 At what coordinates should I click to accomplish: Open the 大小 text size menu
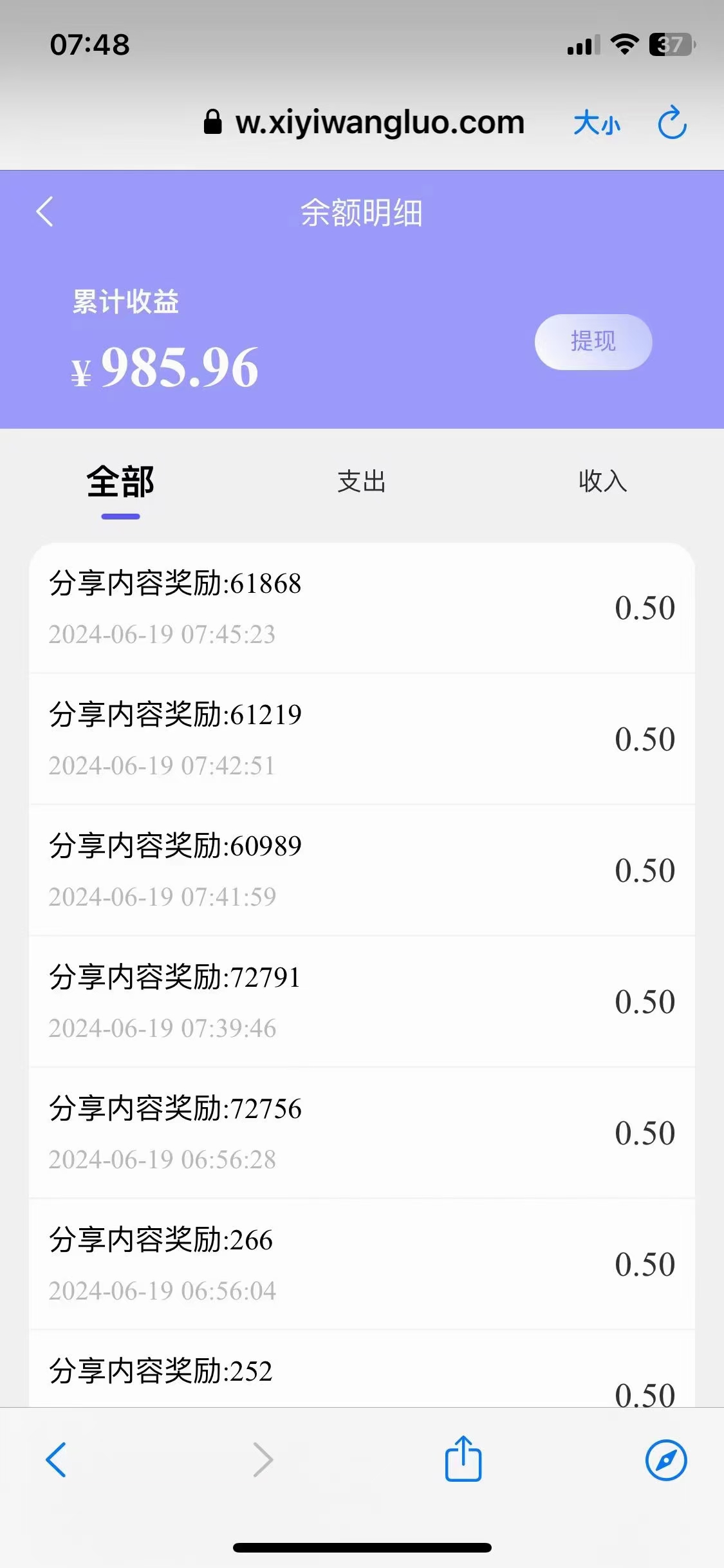597,123
